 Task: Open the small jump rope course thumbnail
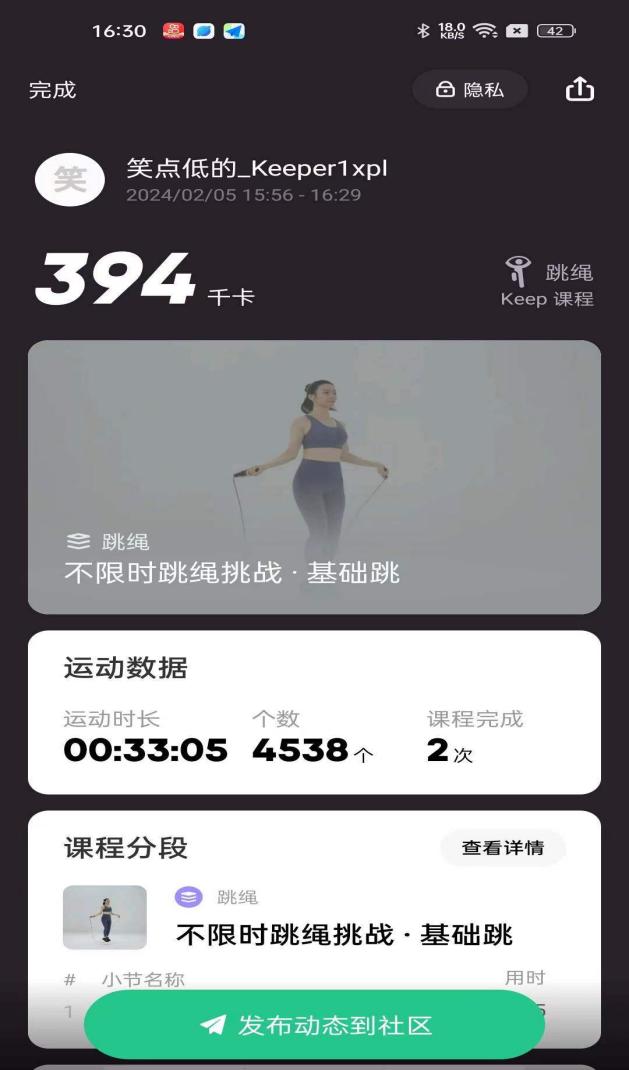(104, 917)
